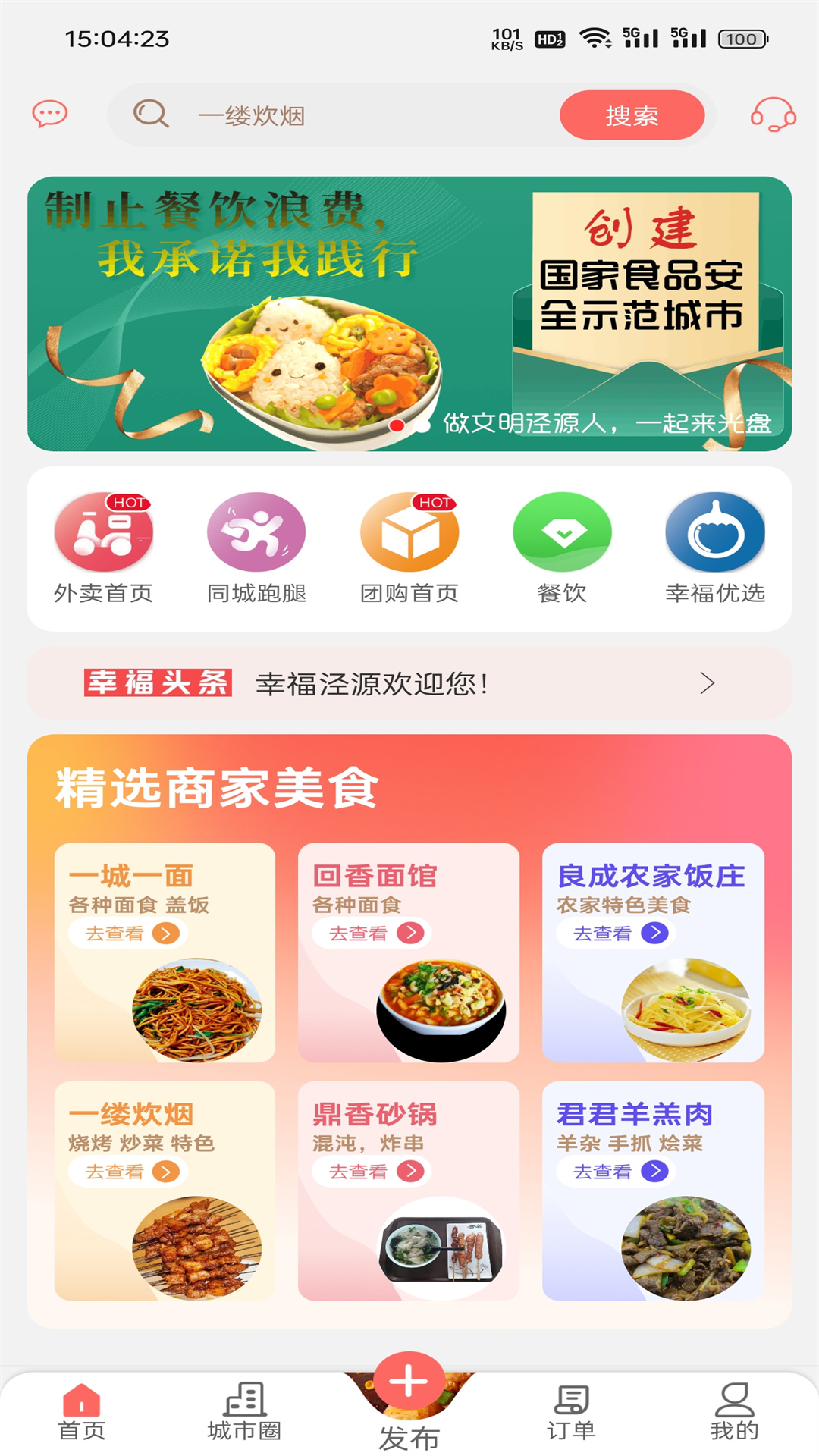Screen dimensions: 819x1456
Task: Open the messages chat bubble icon
Action: click(x=50, y=115)
